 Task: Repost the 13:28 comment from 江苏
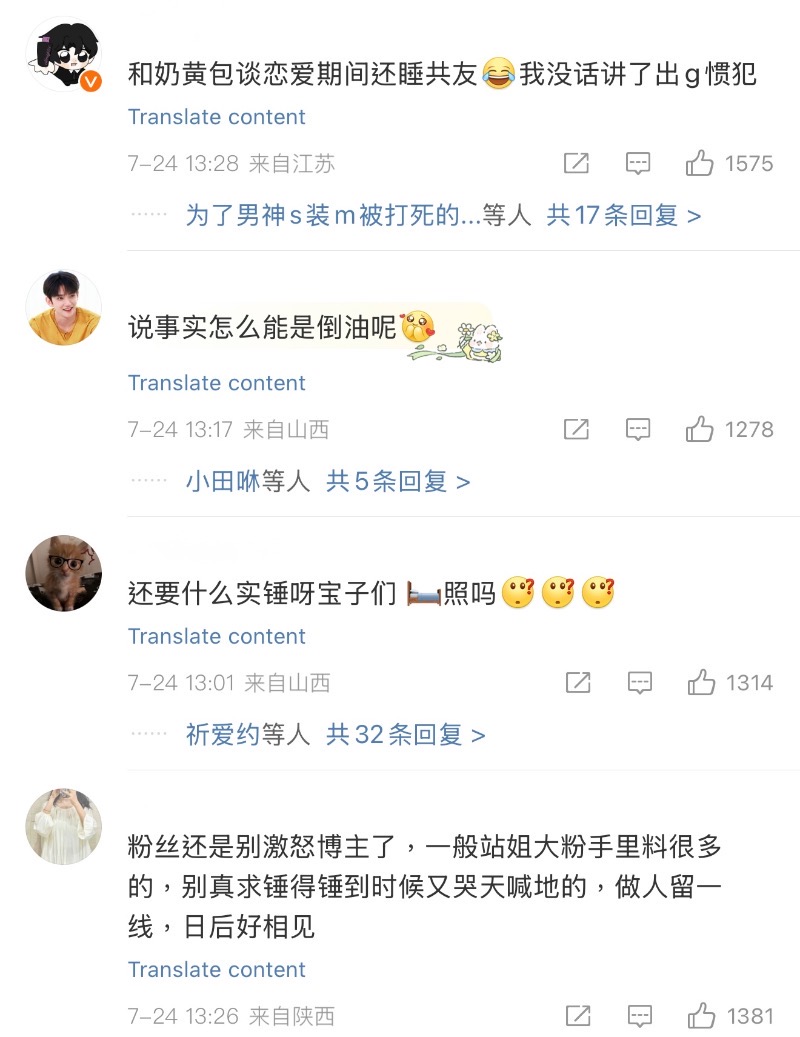(x=576, y=163)
